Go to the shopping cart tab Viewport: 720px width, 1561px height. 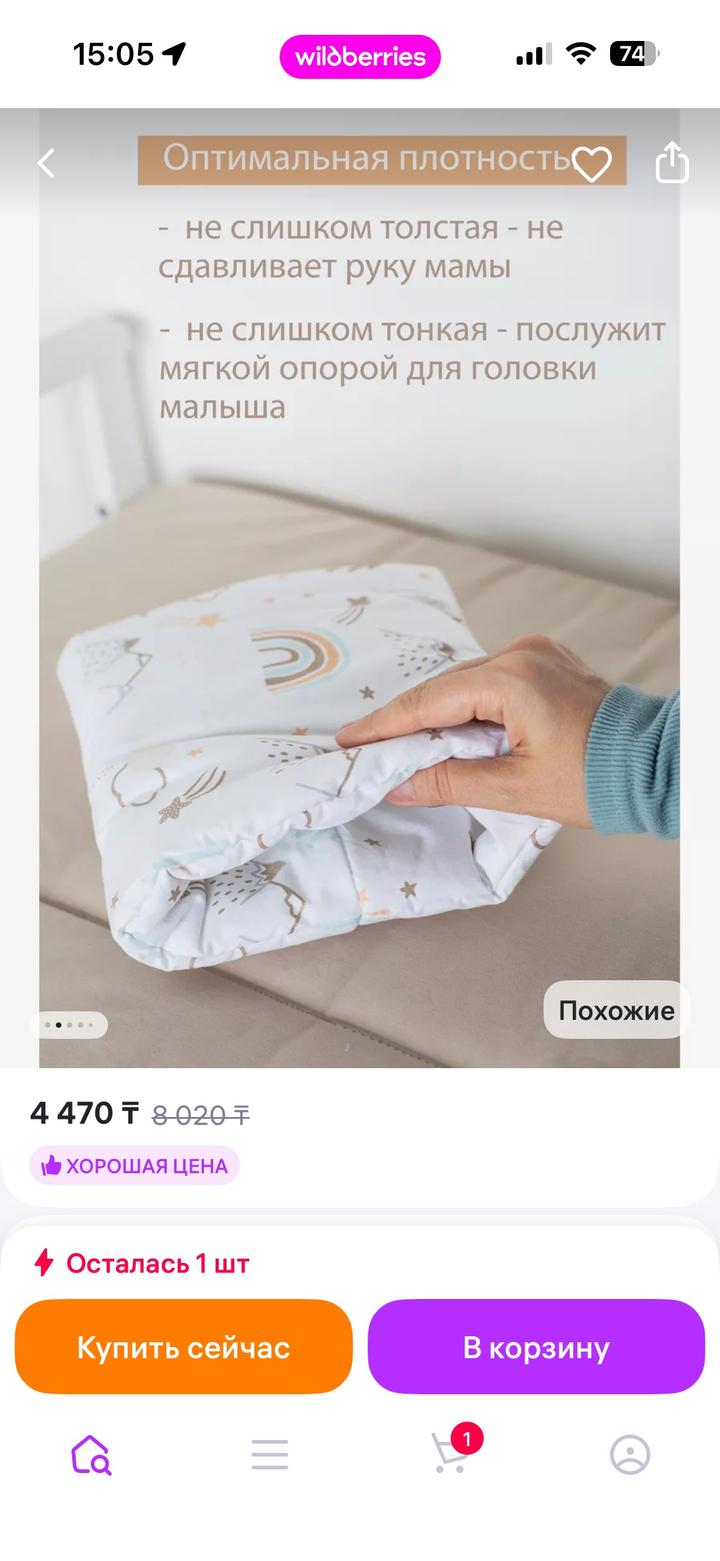pyautogui.click(x=450, y=1453)
